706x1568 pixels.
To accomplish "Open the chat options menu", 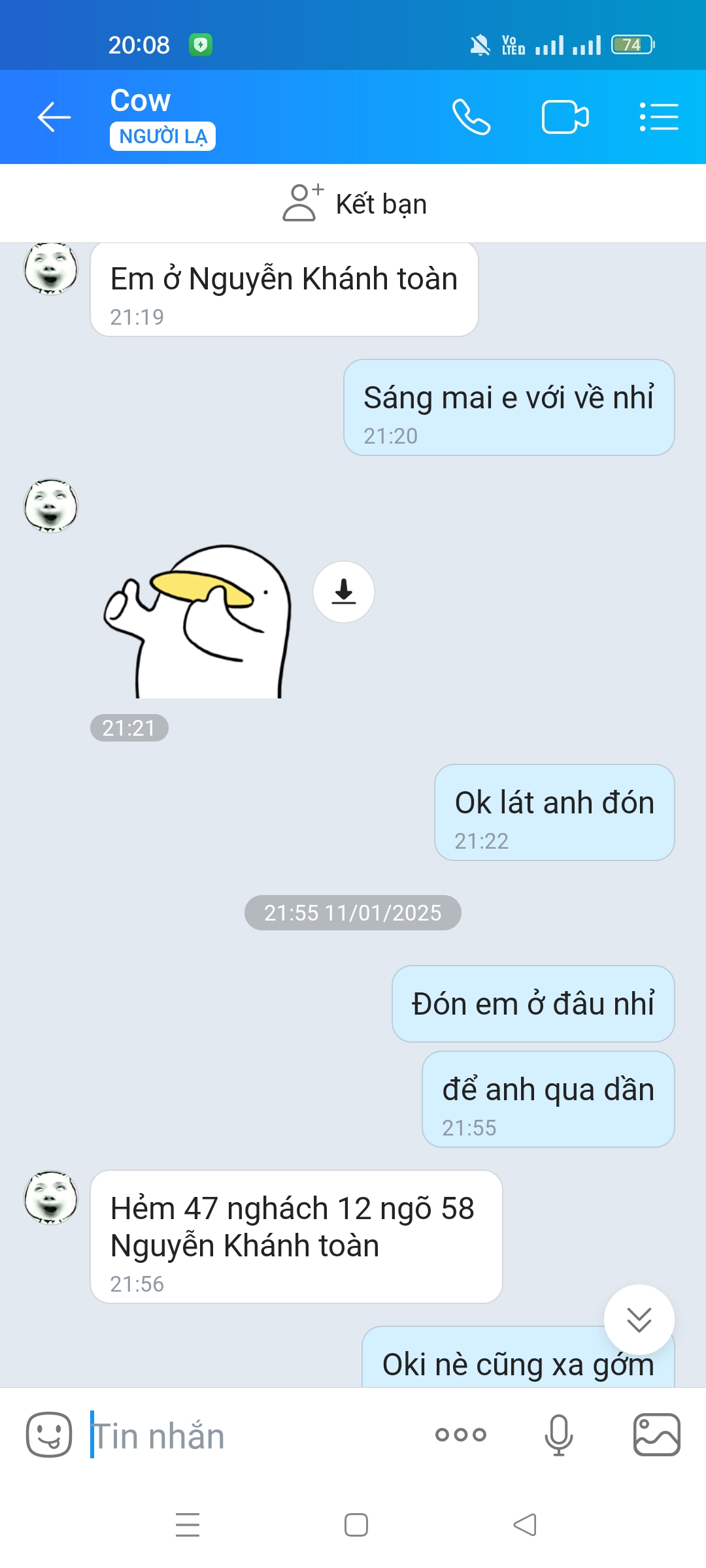I will tap(658, 118).
